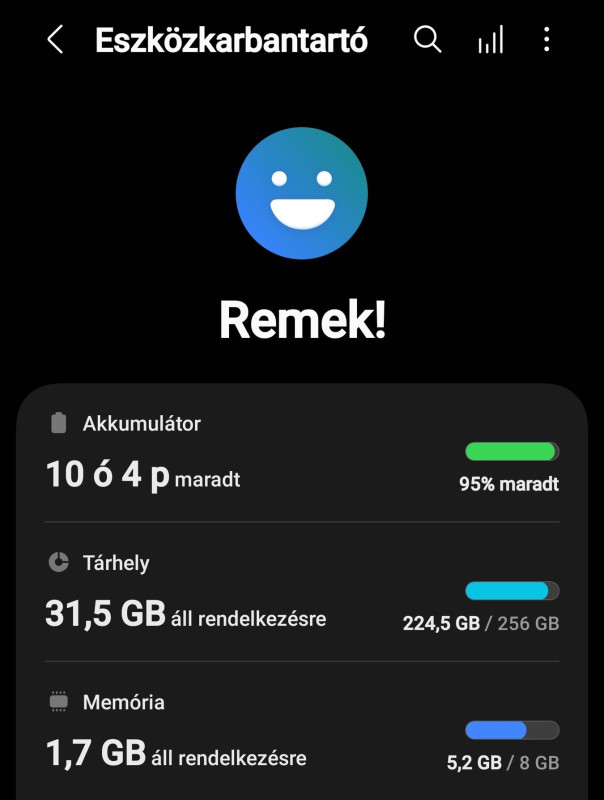604x800 pixels.
Task: Go back from Eszközkarbantartó
Action: pos(55,40)
